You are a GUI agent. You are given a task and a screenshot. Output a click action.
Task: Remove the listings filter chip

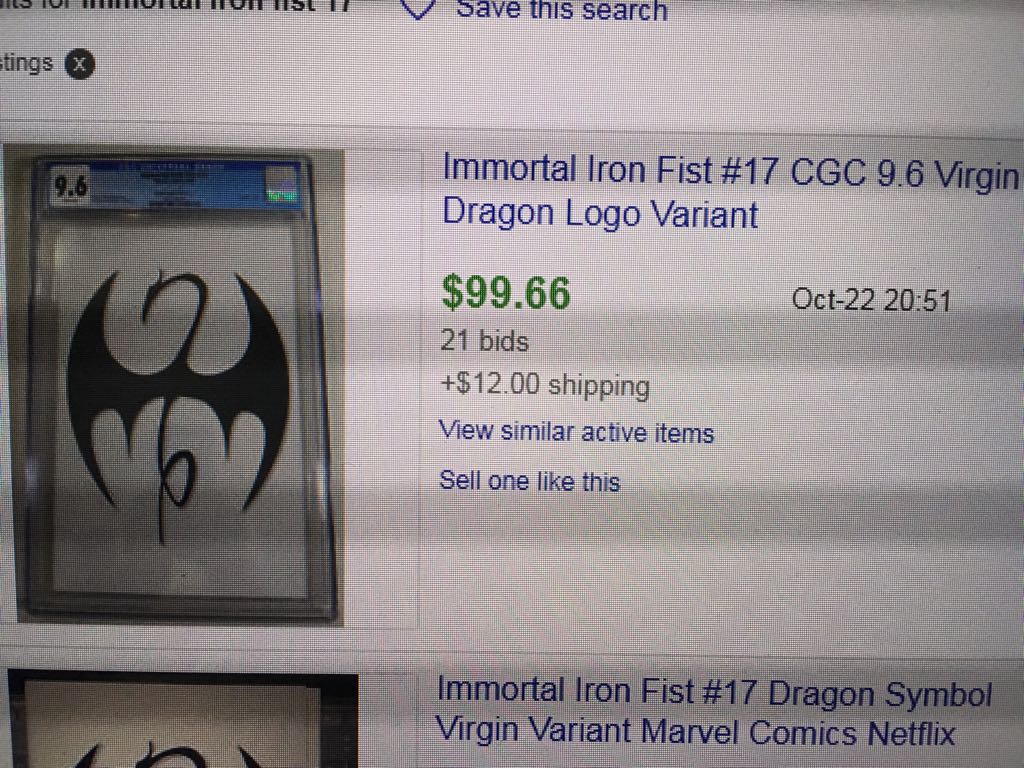[79, 65]
